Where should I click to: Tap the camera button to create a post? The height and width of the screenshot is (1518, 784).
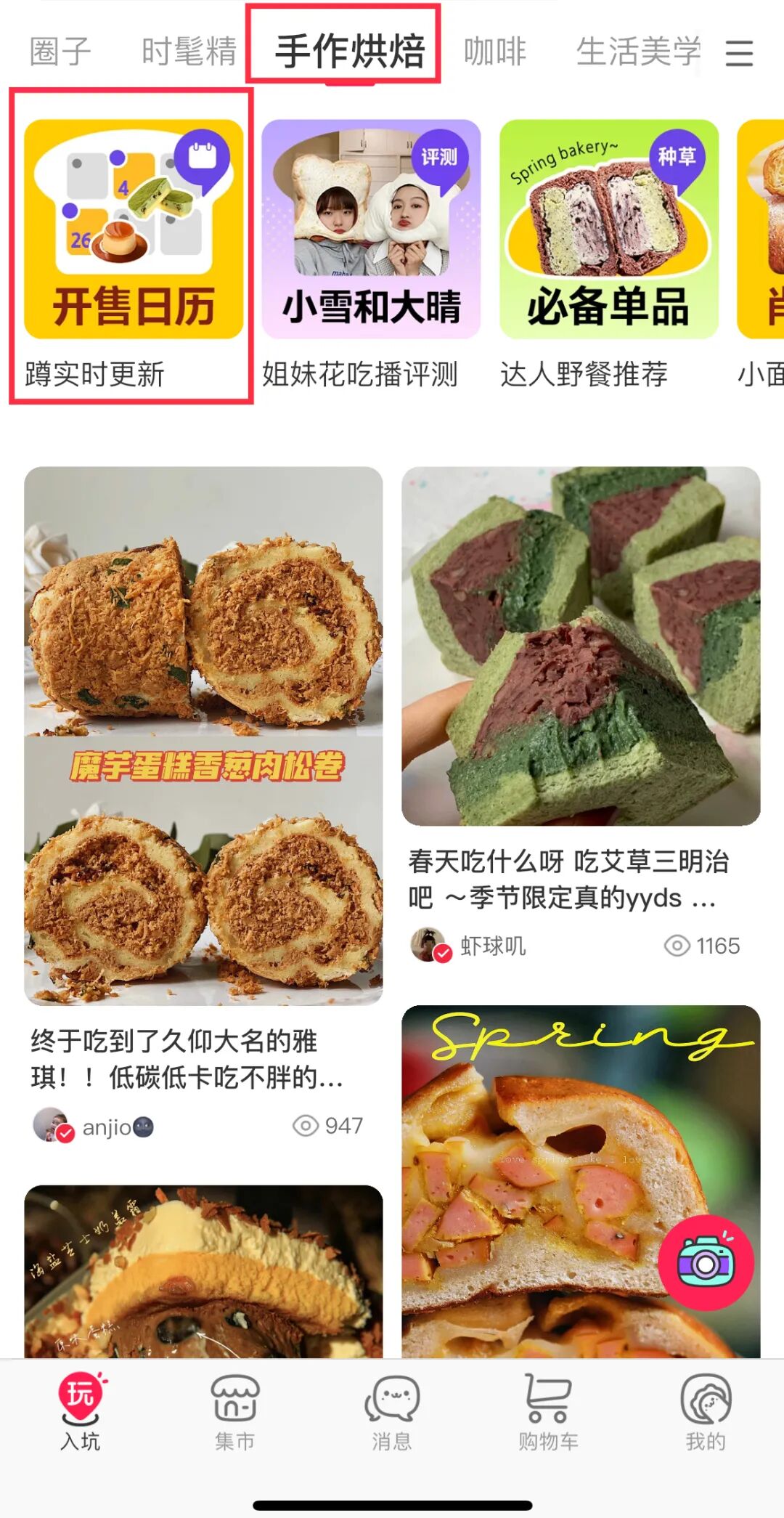coord(706,1263)
